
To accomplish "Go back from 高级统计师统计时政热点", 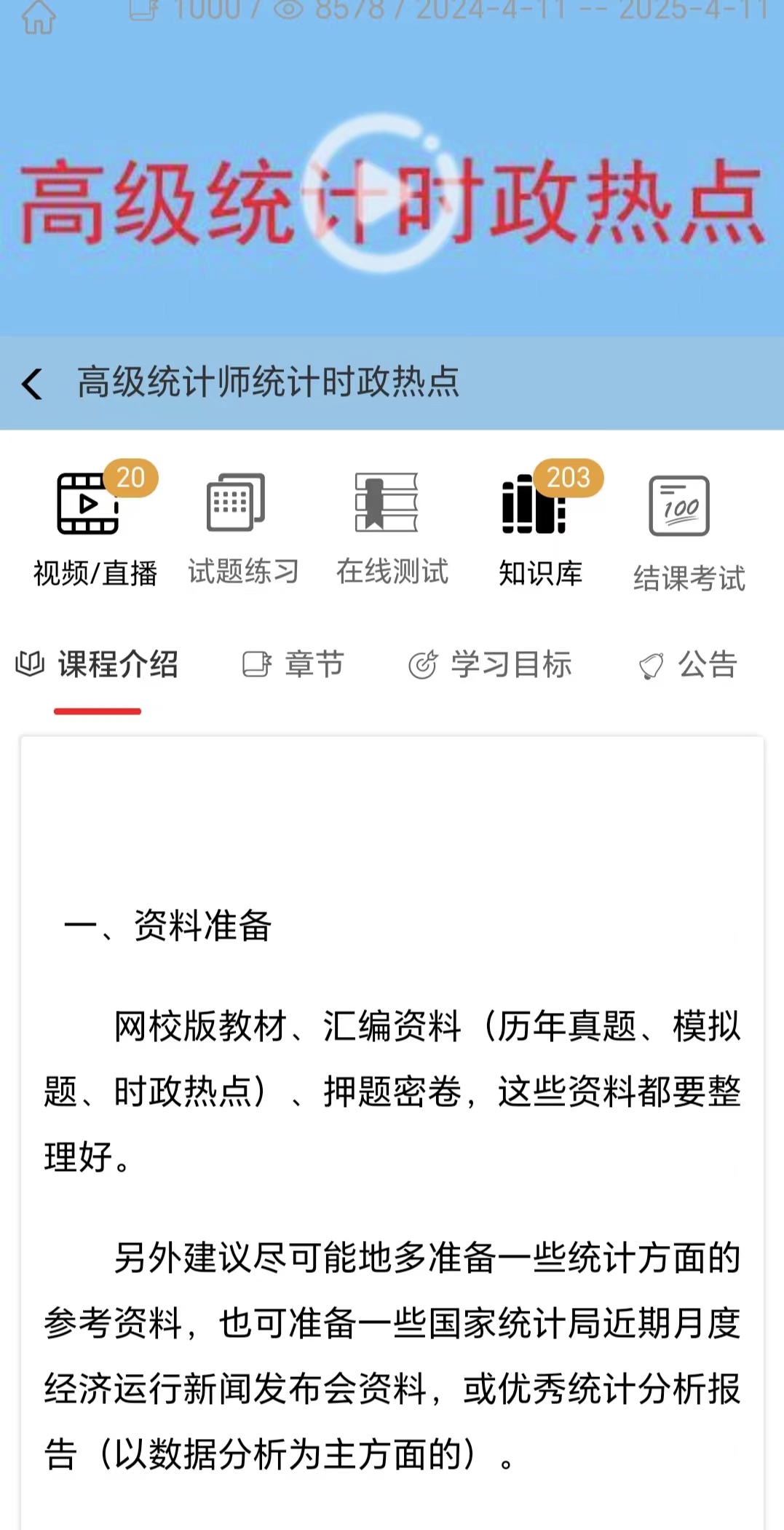I will coord(32,383).
